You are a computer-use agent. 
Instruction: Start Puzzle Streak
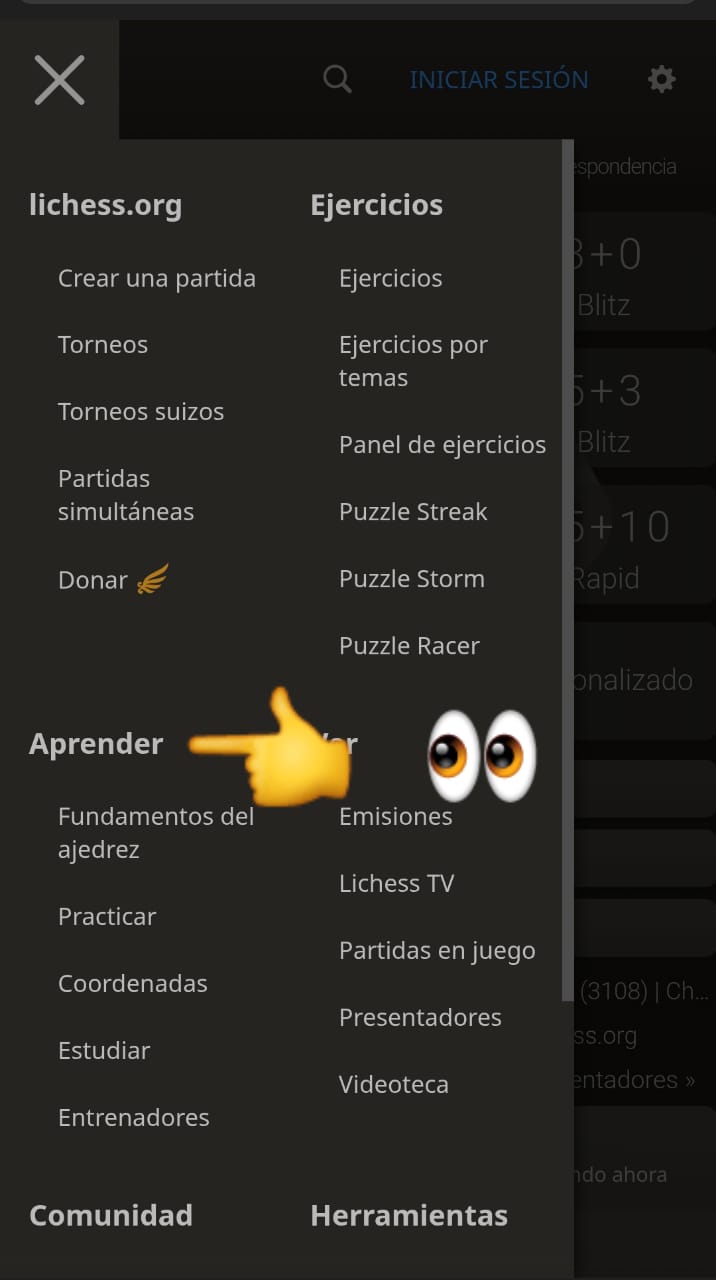pyautogui.click(x=413, y=512)
